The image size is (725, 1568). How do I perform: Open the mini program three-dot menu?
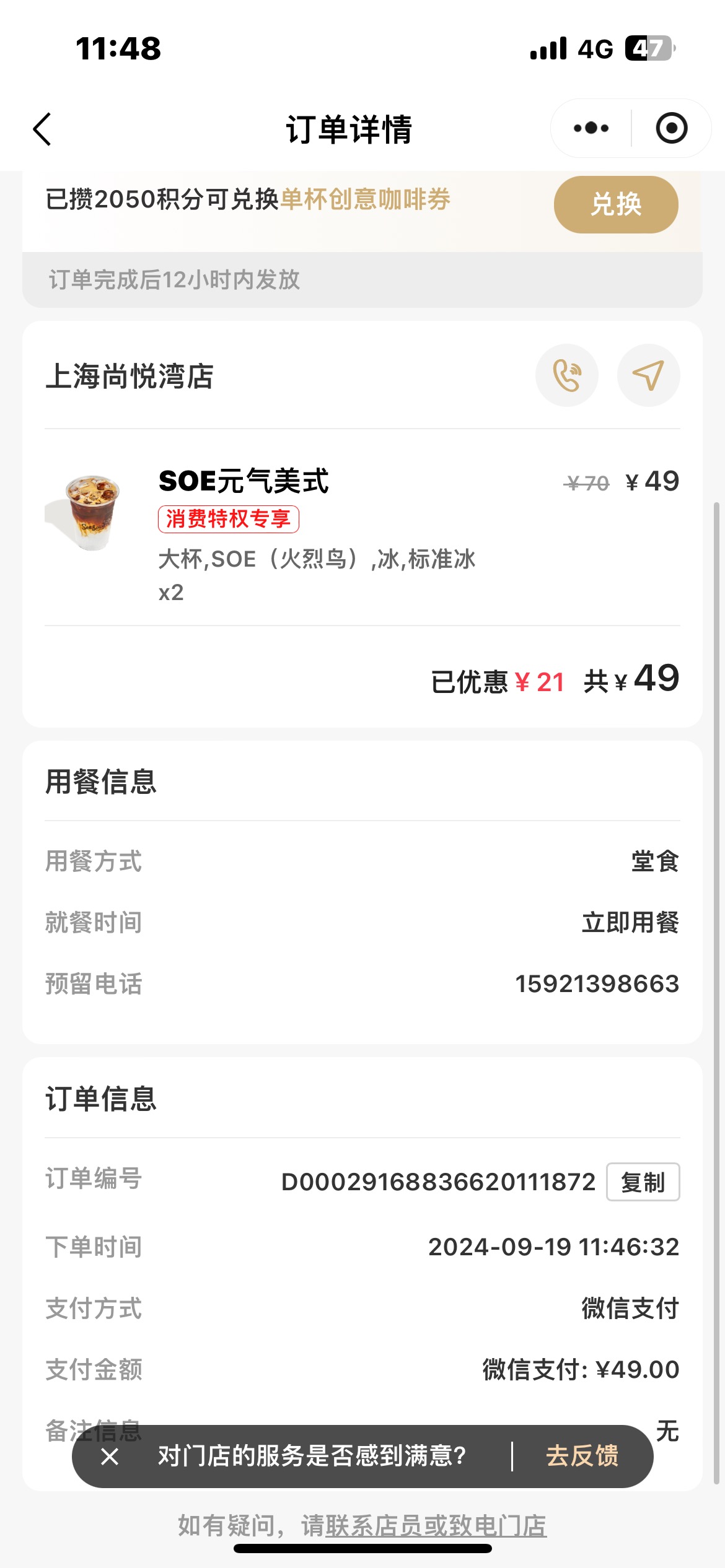pos(591,128)
